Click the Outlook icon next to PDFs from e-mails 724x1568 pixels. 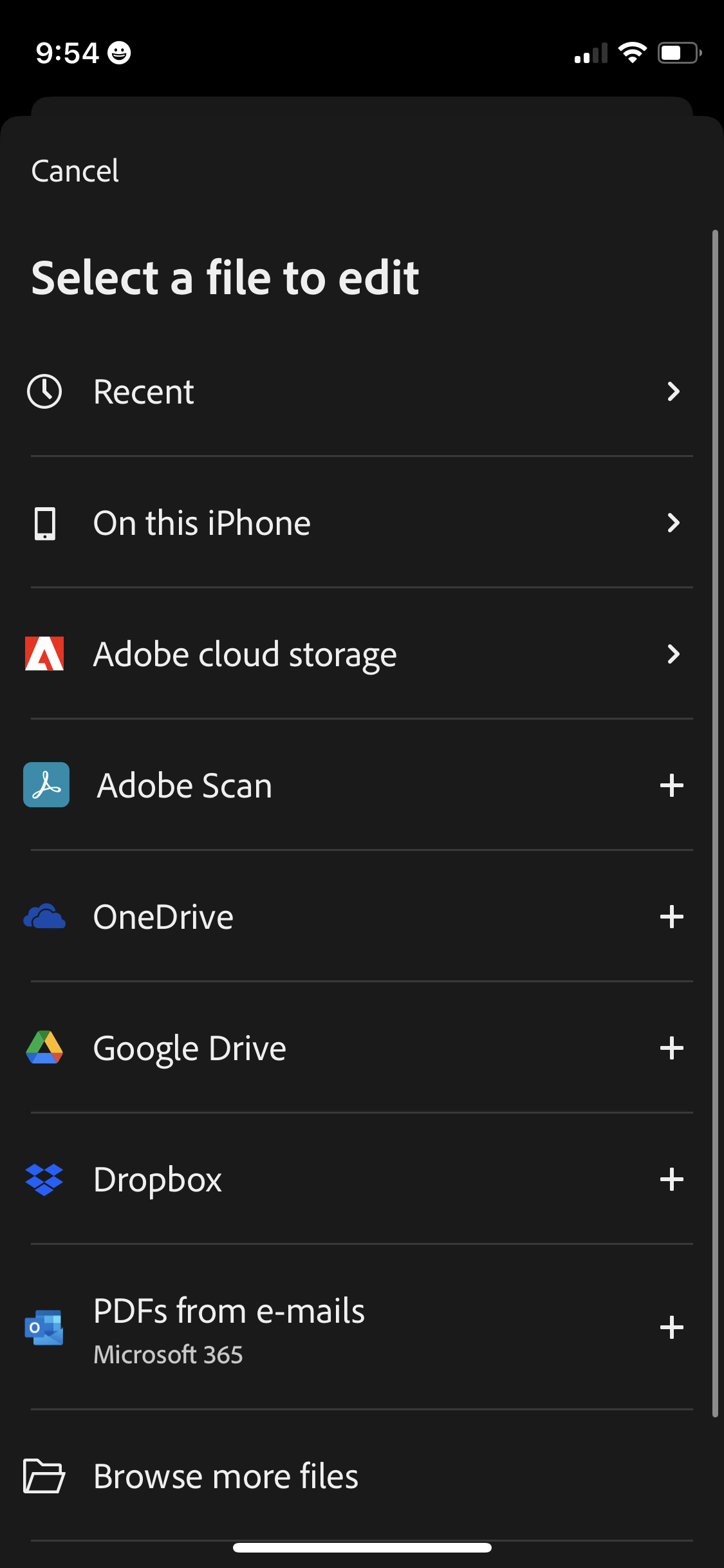tap(45, 1326)
